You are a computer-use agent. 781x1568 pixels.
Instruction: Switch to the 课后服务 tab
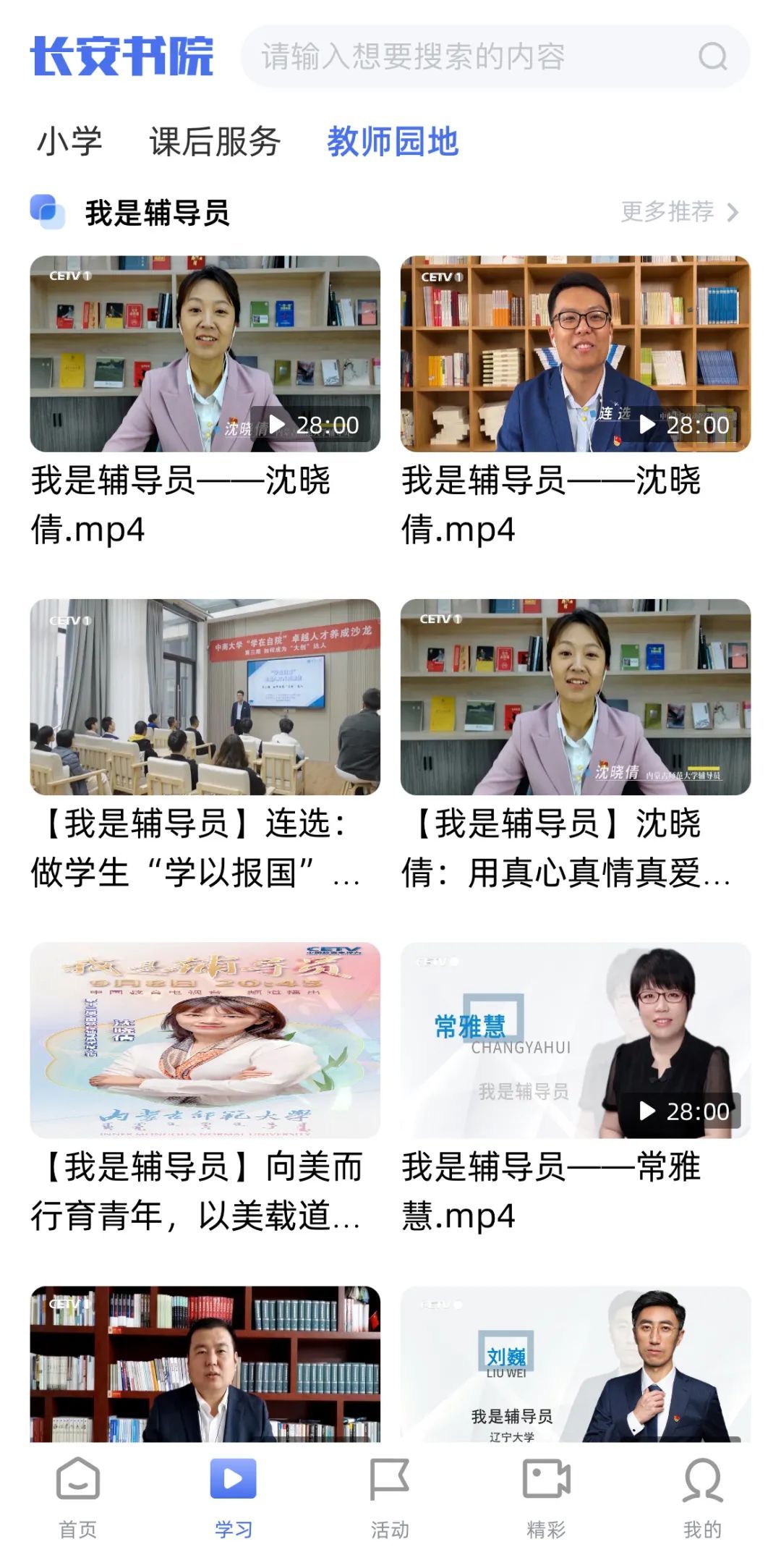point(215,141)
